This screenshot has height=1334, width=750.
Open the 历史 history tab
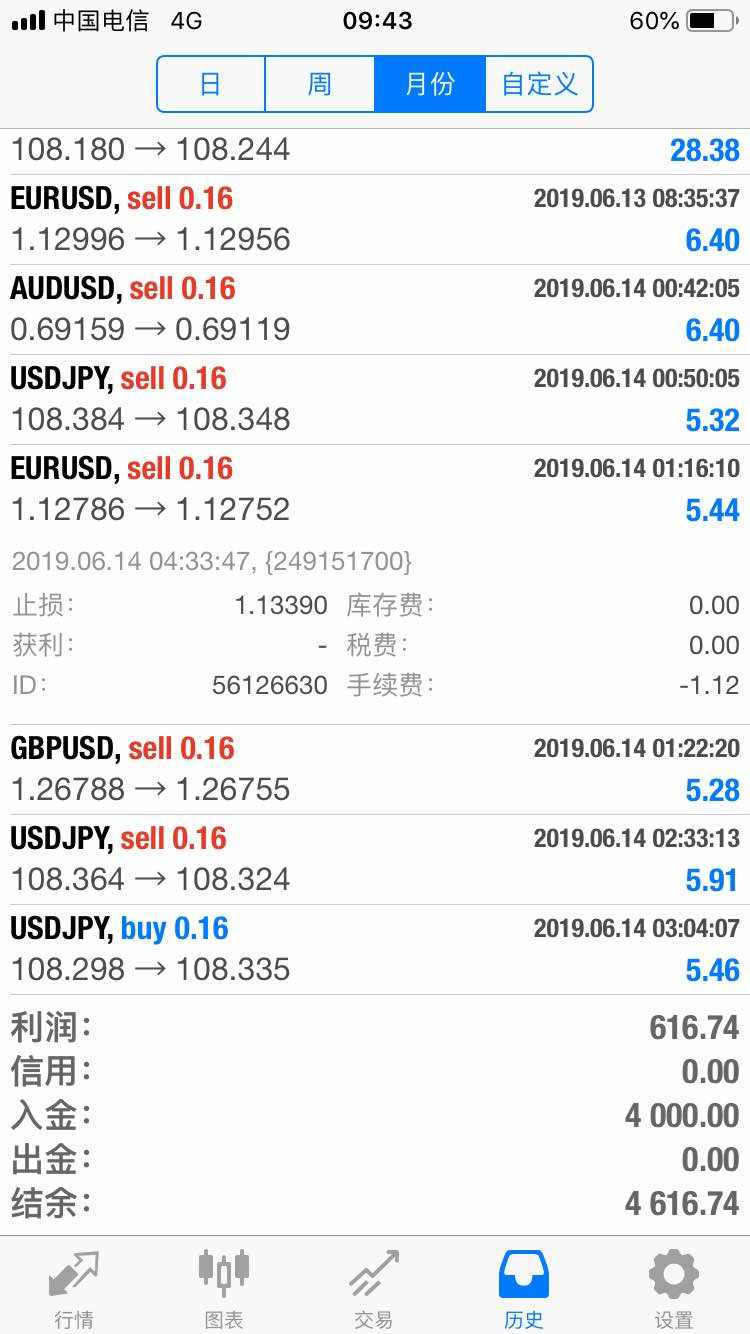pos(524,1287)
